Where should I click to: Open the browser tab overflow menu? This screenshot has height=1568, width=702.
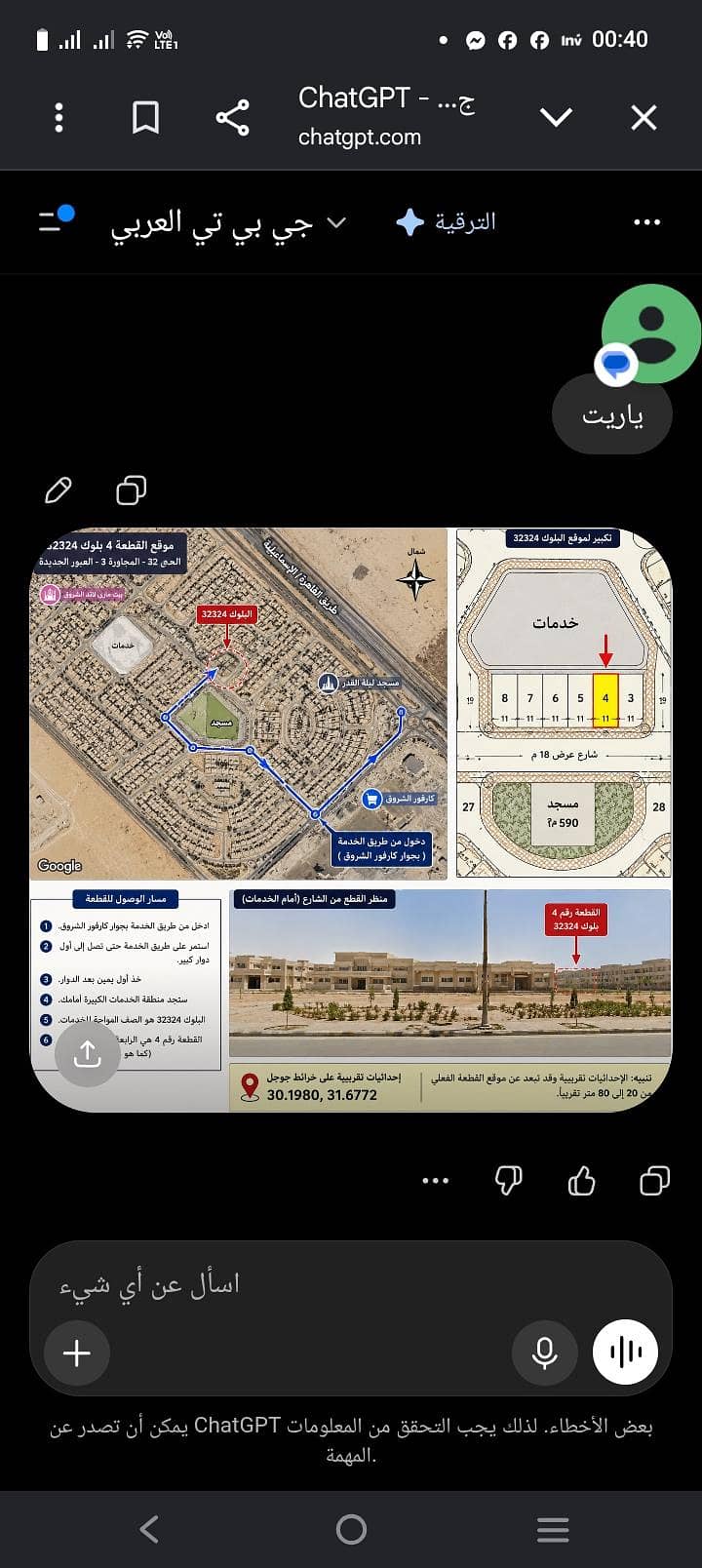pos(59,118)
